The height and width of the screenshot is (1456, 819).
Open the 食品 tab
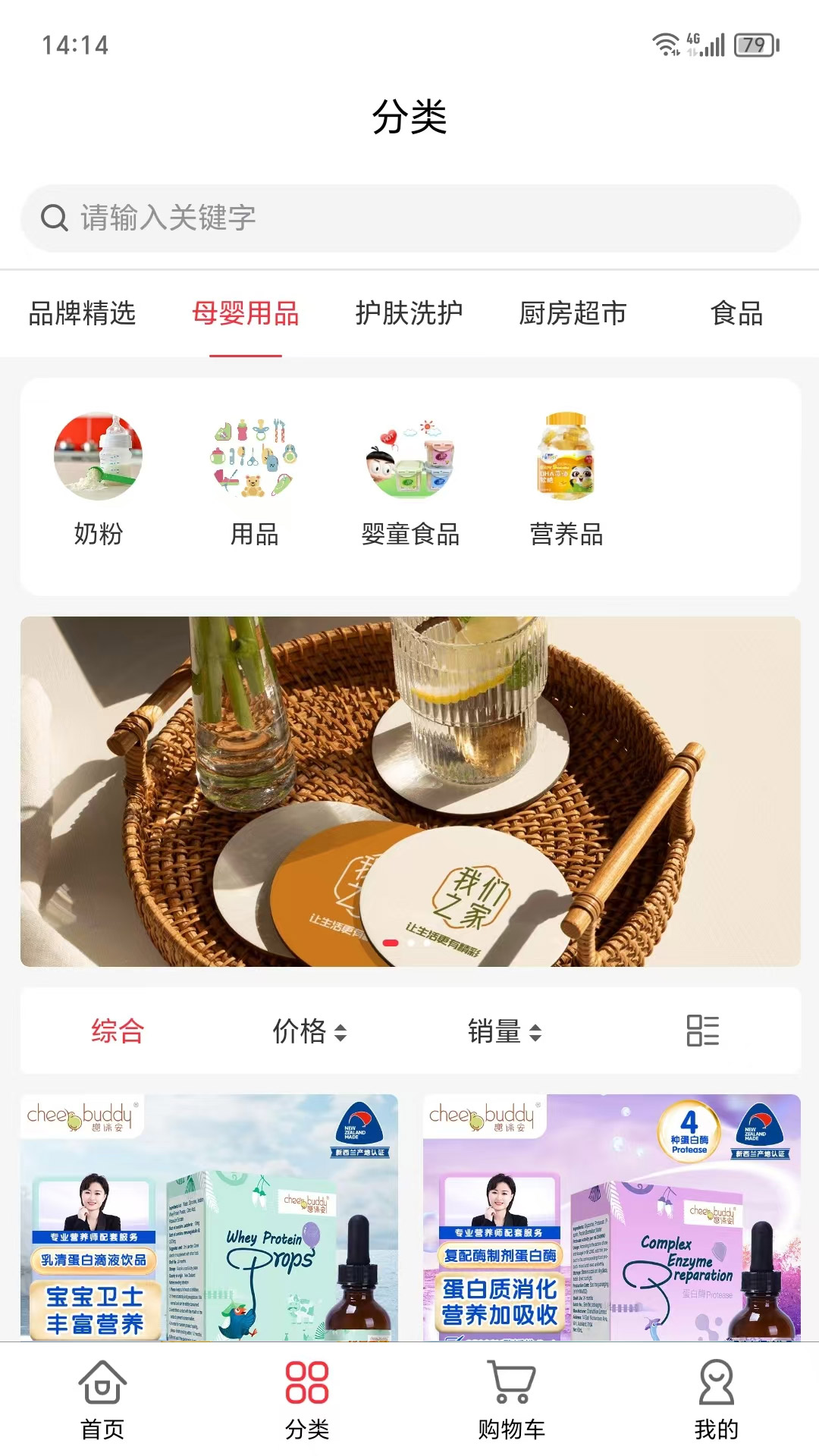pyautogui.click(x=736, y=313)
